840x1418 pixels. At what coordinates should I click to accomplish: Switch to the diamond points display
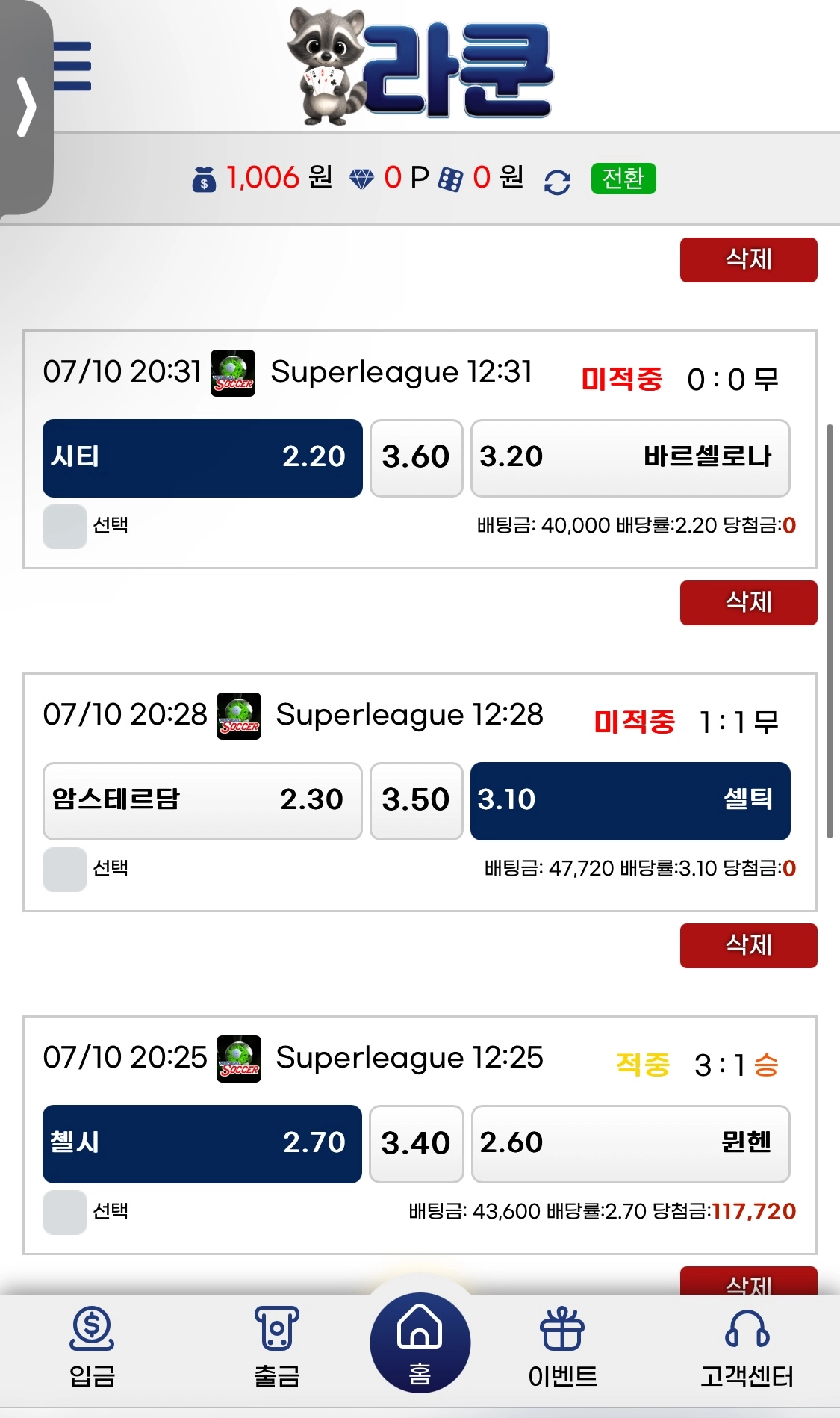tap(364, 178)
